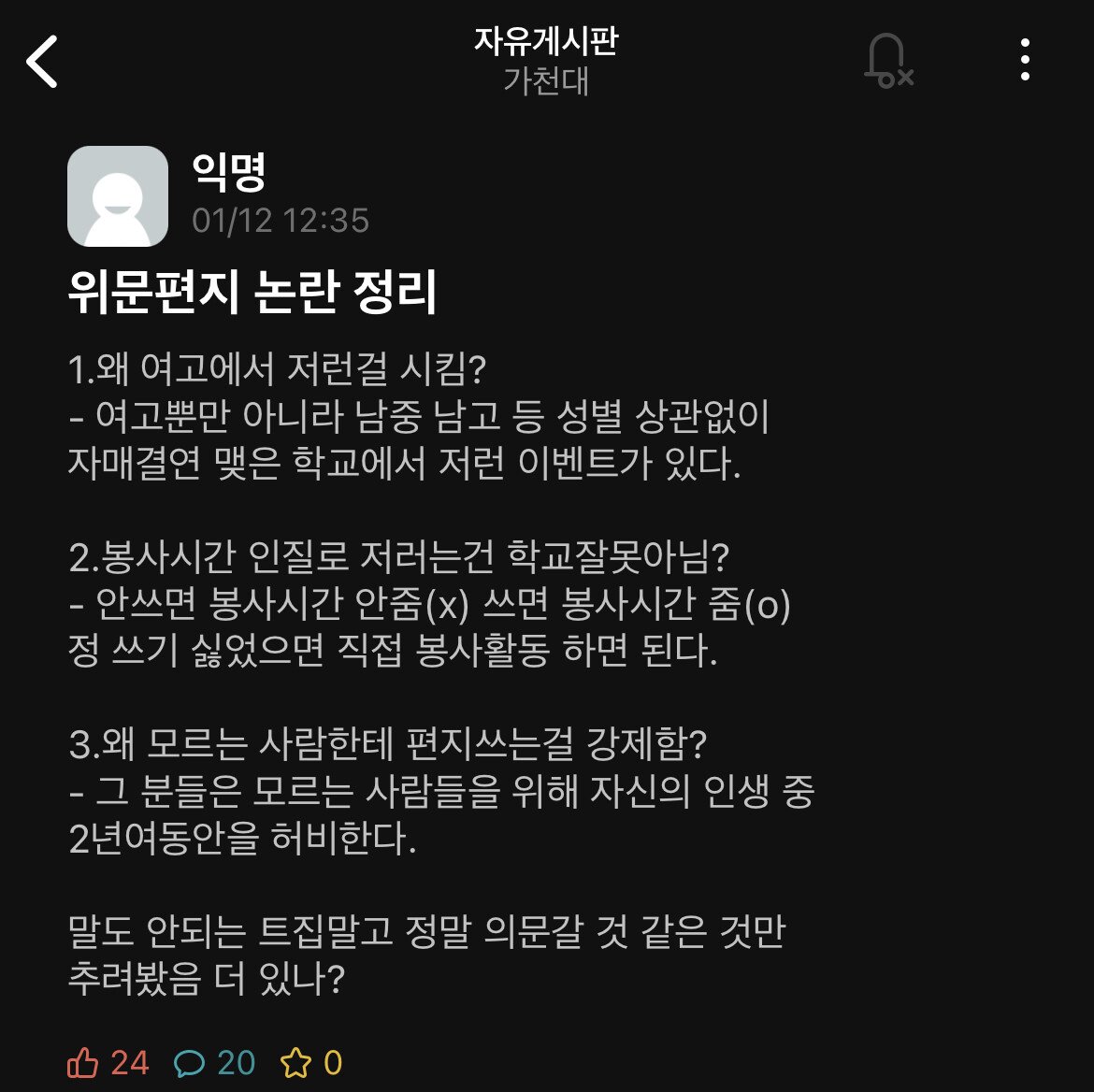Scrap the post with the star icon

click(x=295, y=1063)
